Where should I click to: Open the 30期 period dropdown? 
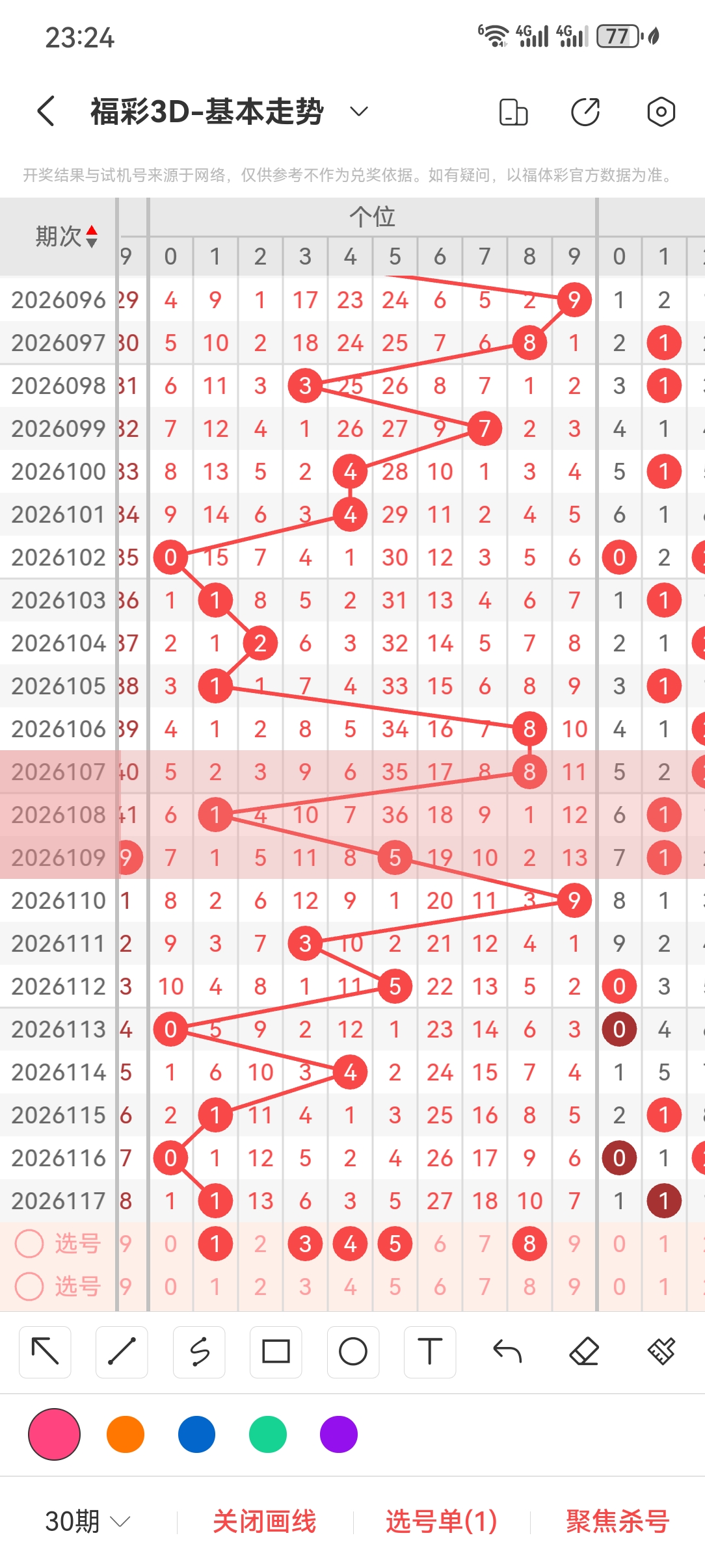[x=87, y=1521]
